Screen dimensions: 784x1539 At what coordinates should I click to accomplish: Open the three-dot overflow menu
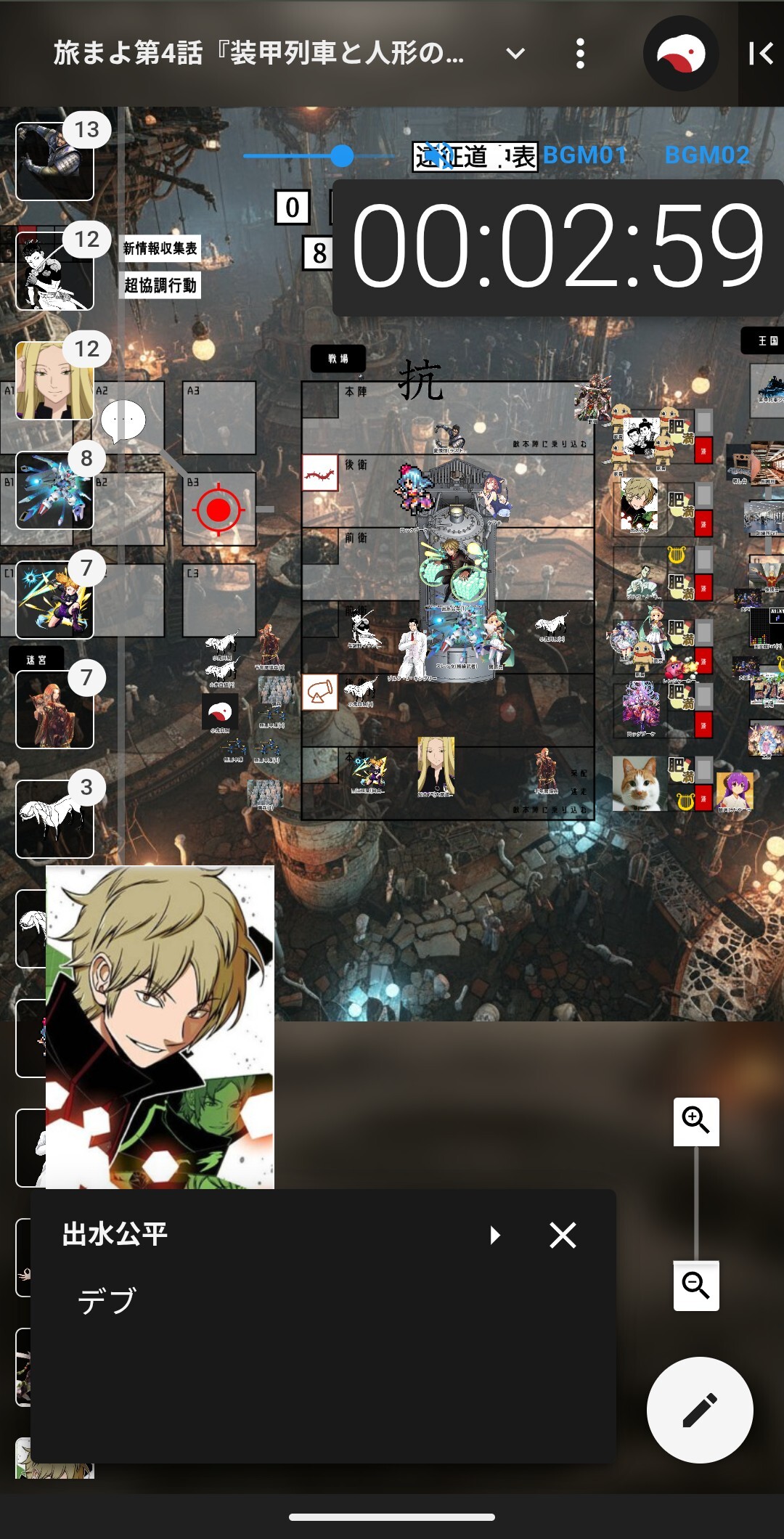click(x=580, y=53)
